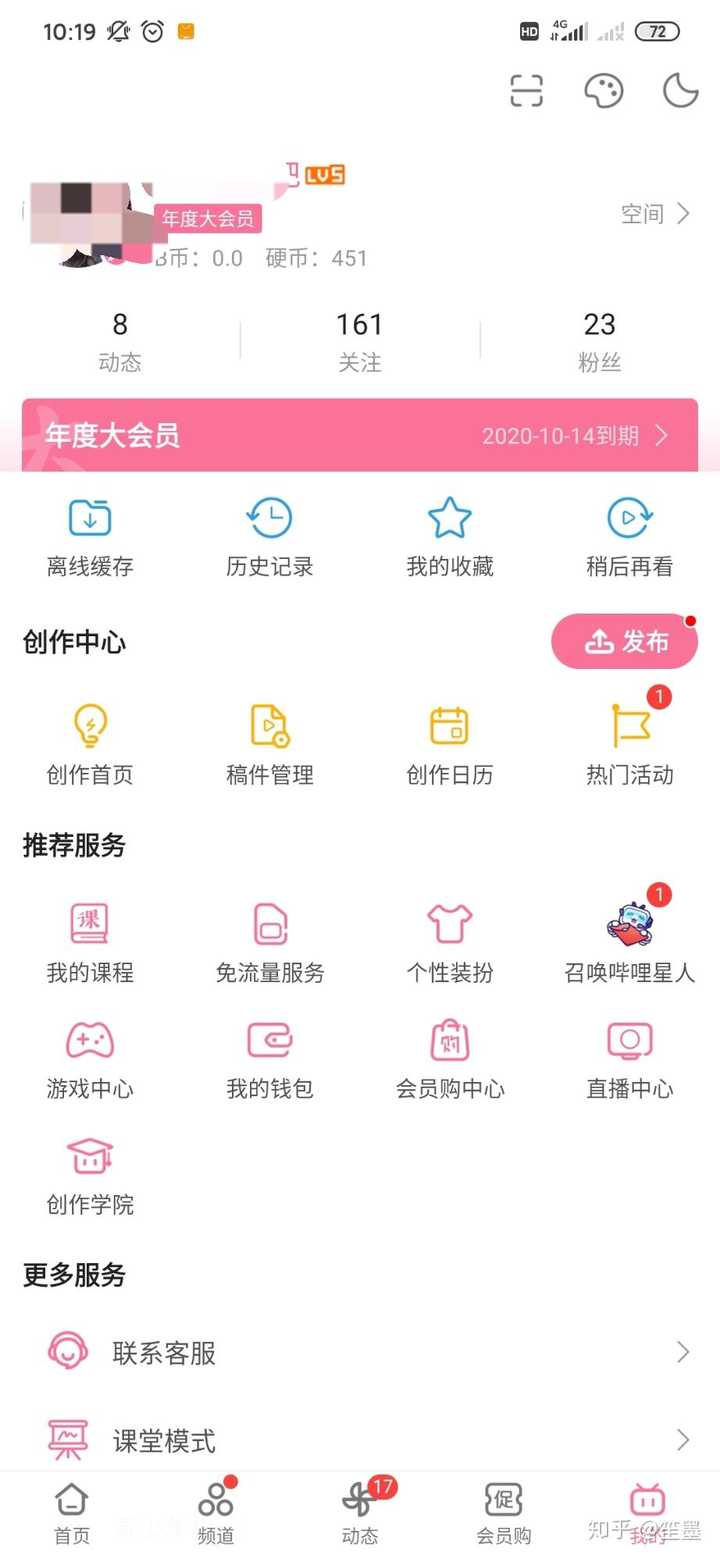This screenshot has height=1559, width=720.
Task: Expand 课堂模式 row
Action: pyautogui.click(x=684, y=1440)
